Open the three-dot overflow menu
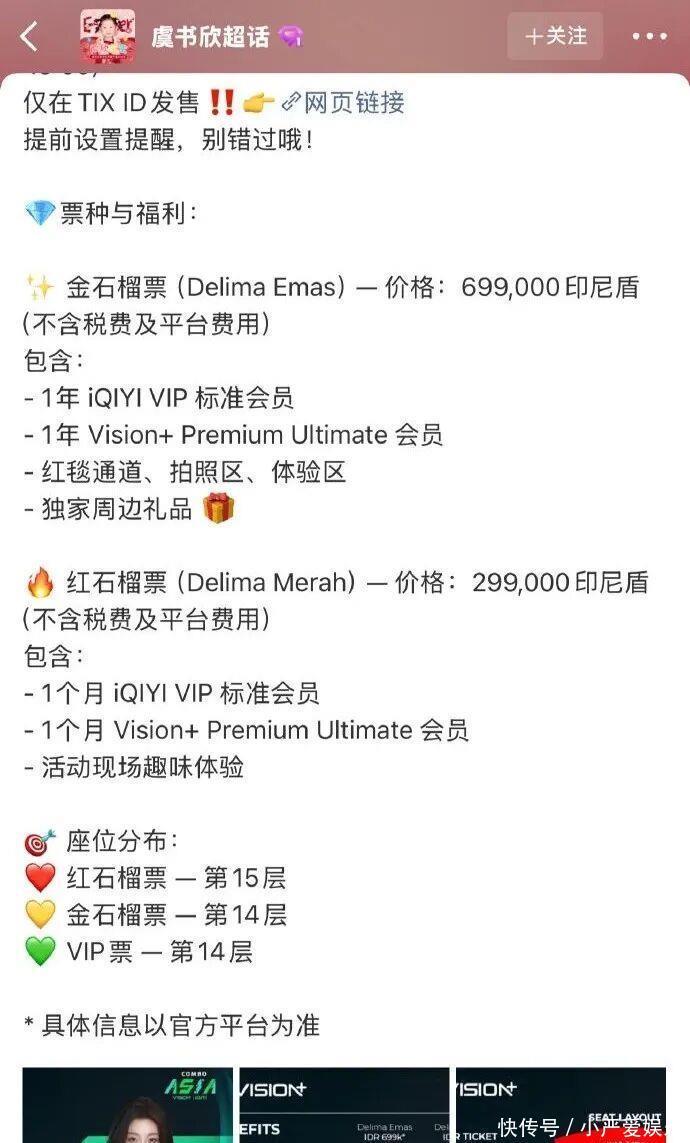The width and height of the screenshot is (690, 1143). tap(648, 37)
